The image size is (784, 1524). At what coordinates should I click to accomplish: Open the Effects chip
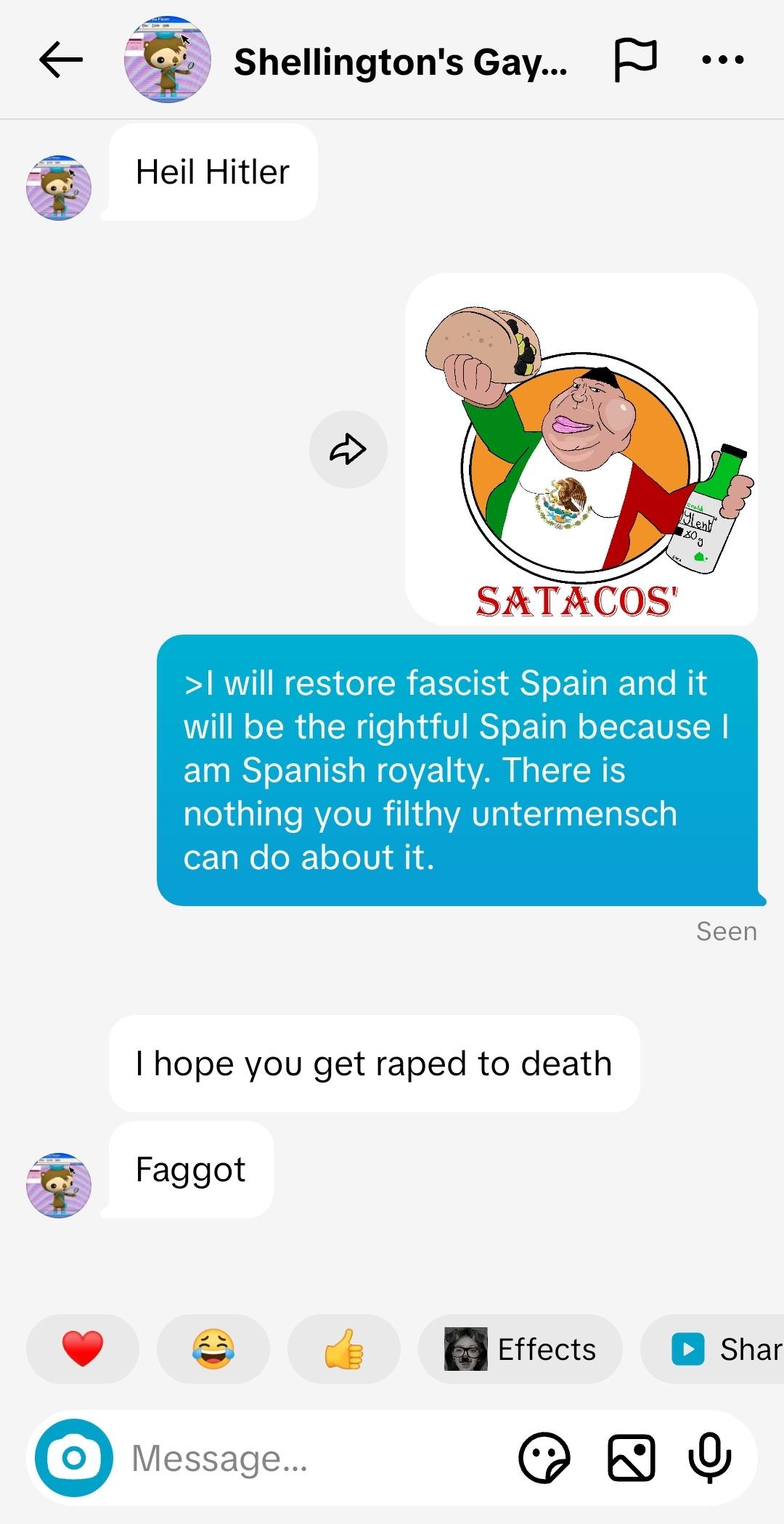[520, 1349]
